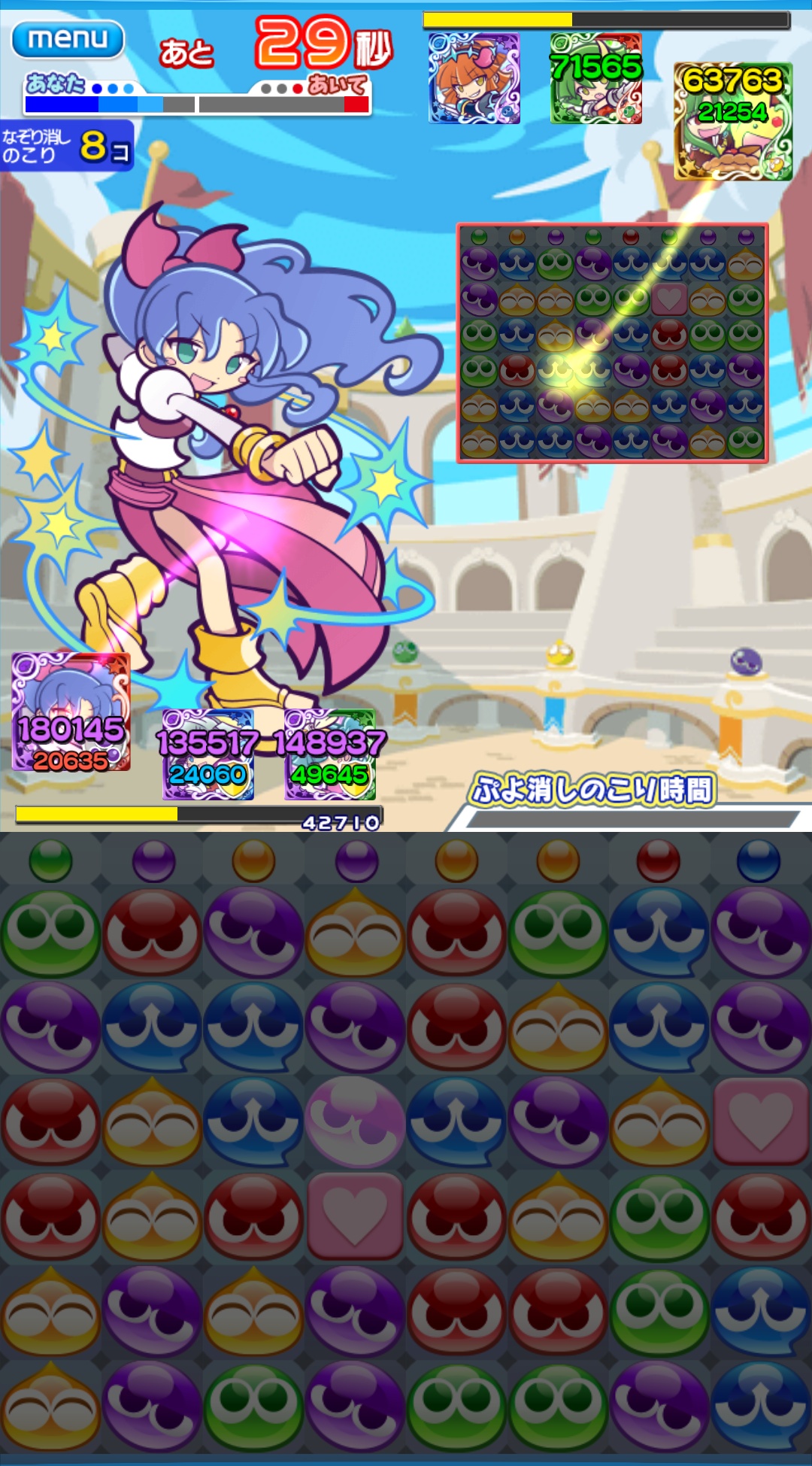Pop the heart box below the glowing puyo
812x1466 pixels.
coord(355,1216)
